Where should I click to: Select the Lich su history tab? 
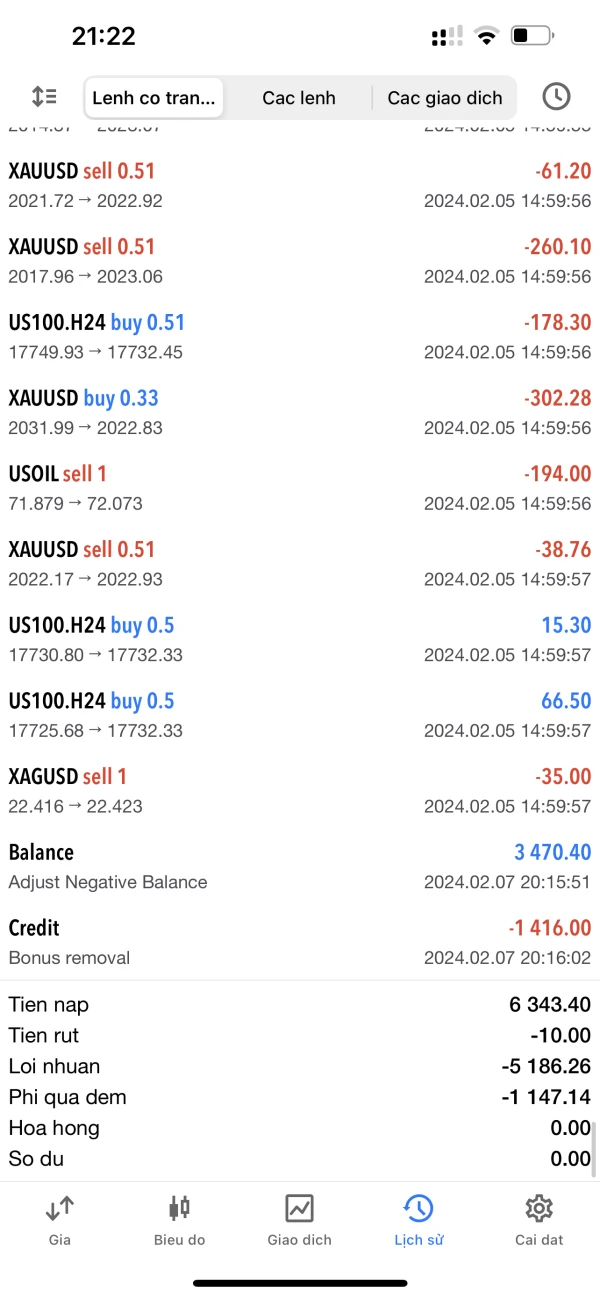tap(419, 1220)
